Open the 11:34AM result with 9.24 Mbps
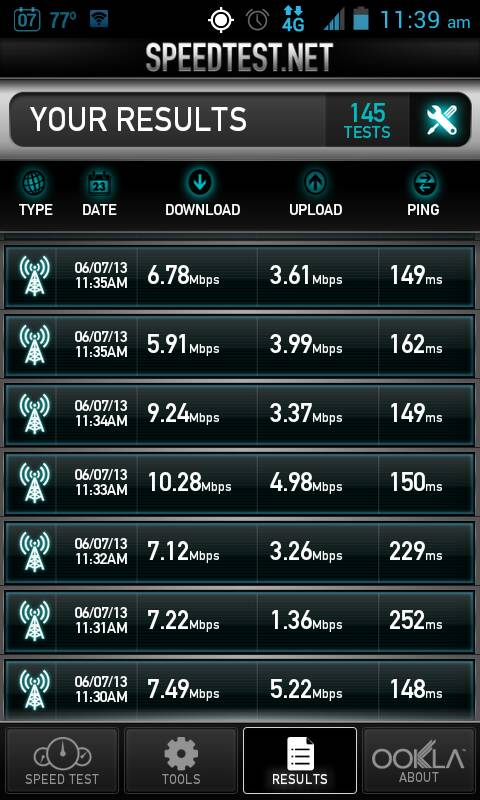The height and width of the screenshot is (800, 480). [240, 414]
